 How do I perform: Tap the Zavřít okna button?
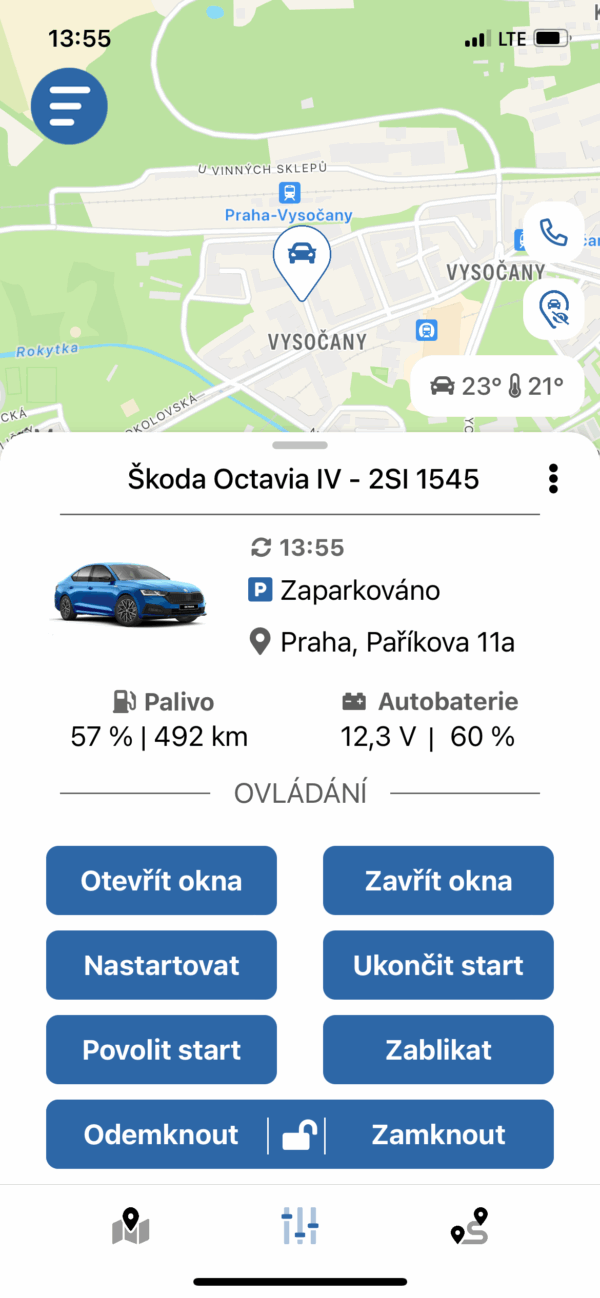[x=438, y=880]
